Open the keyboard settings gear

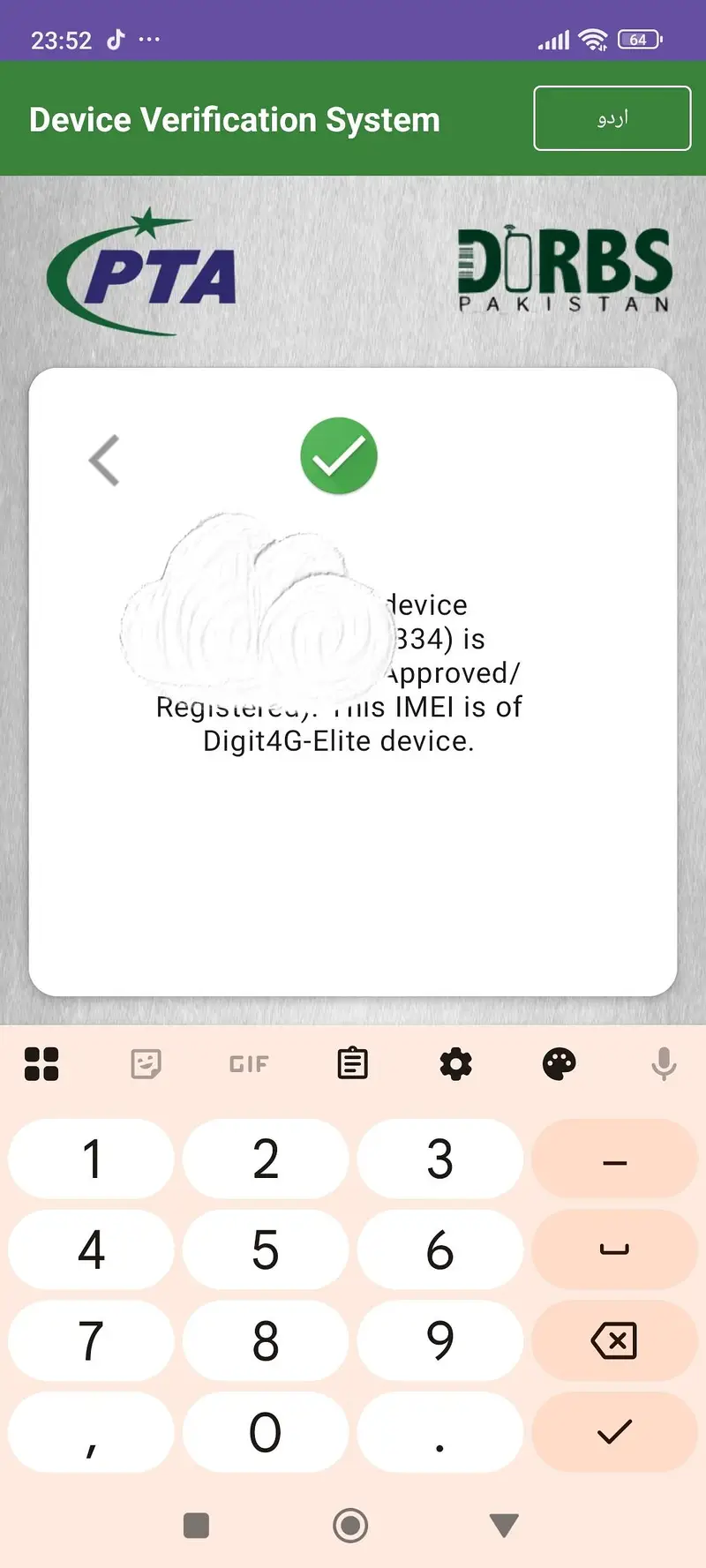pyautogui.click(x=455, y=1064)
